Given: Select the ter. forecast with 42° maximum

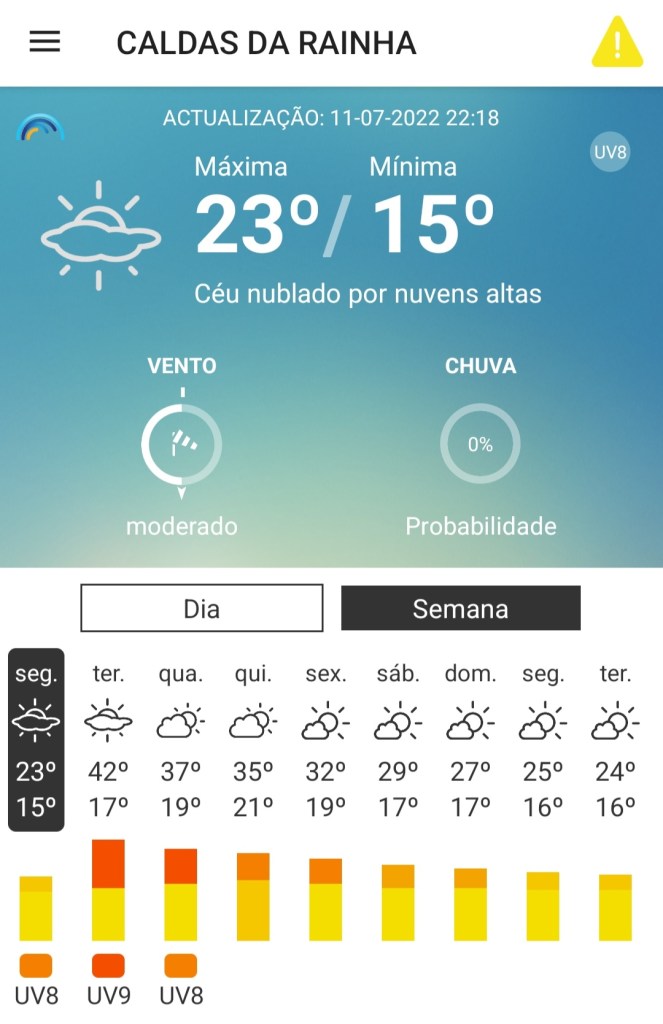Looking at the screenshot, I should 108,739.
